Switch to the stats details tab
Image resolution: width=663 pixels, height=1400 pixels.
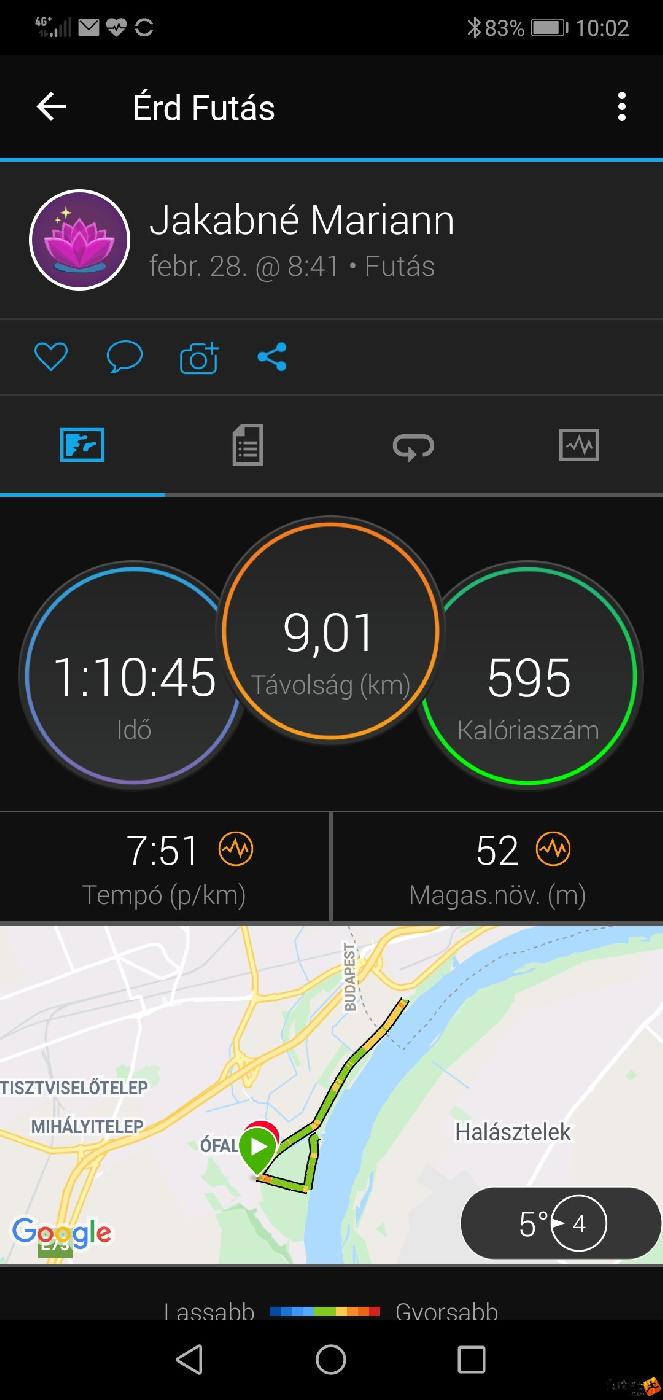coord(247,445)
